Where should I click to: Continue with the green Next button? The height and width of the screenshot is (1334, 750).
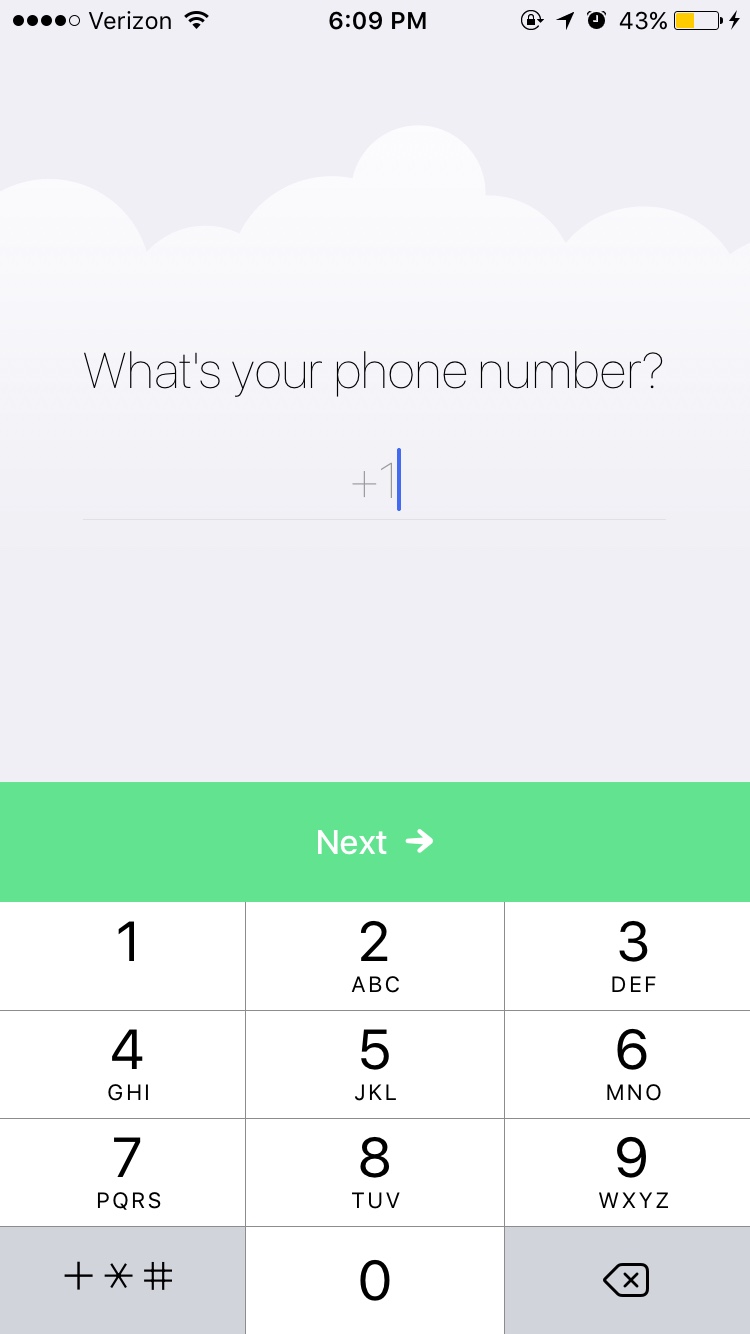tap(375, 842)
